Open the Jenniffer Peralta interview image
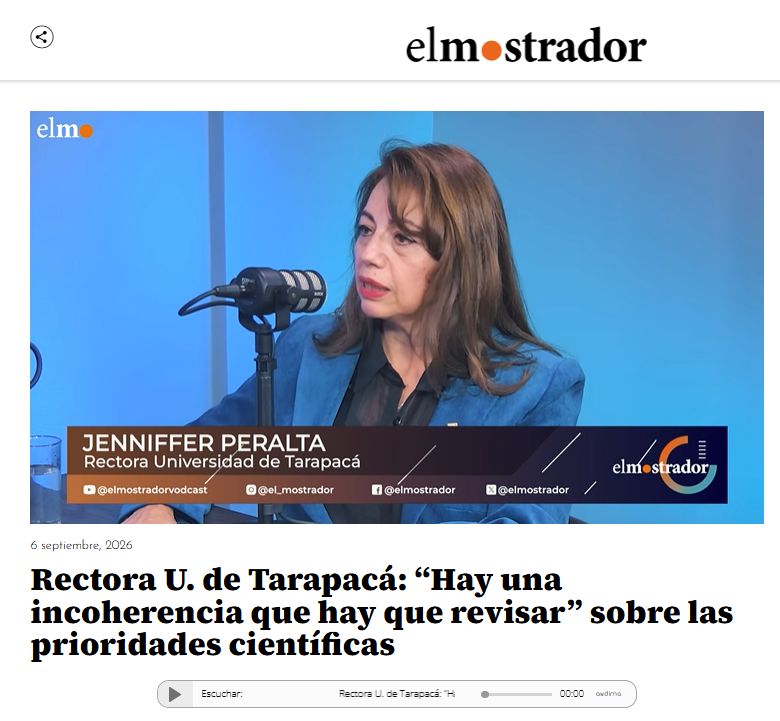The height and width of the screenshot is (721, 780). click(396, 317)
